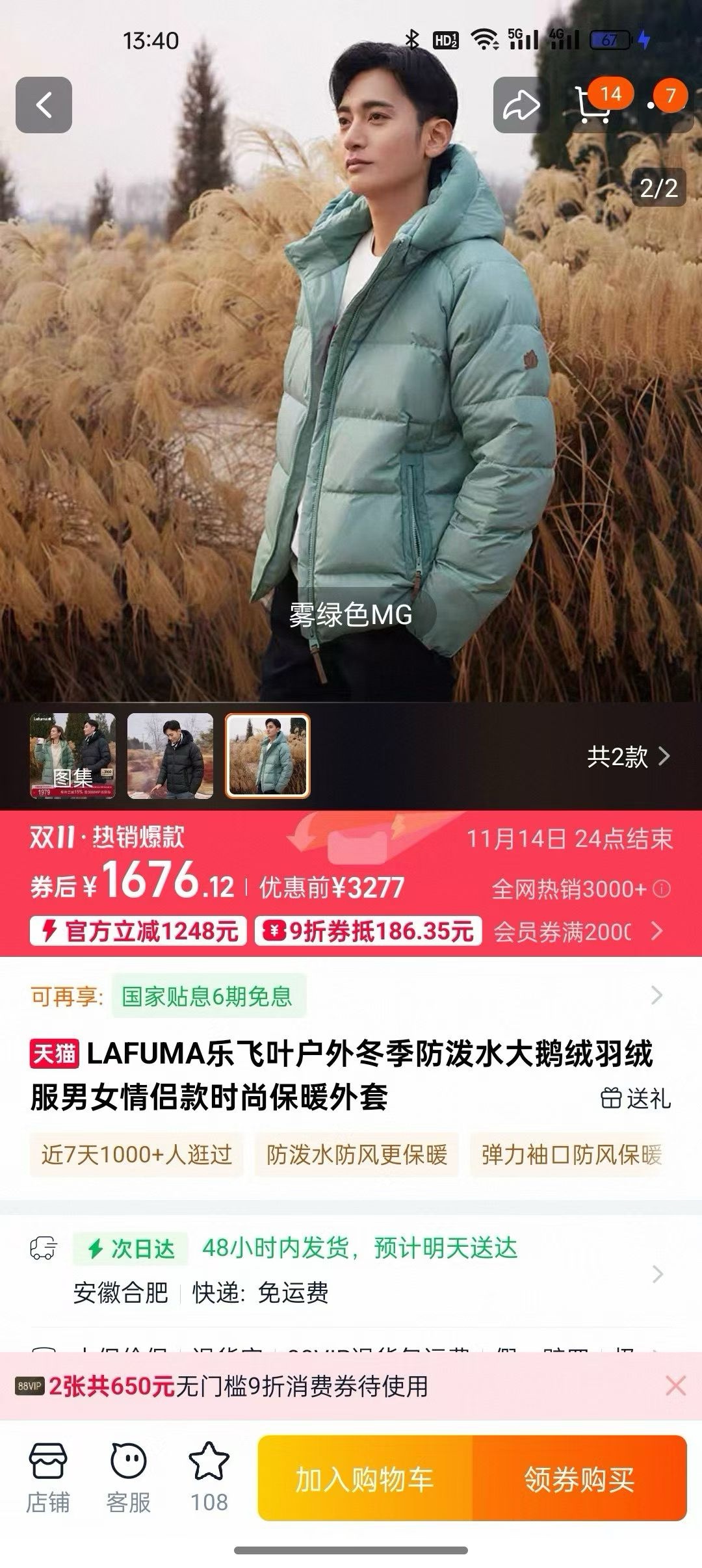
Task: Expand the 会员券 coupon details
Action: pos(578,932)
